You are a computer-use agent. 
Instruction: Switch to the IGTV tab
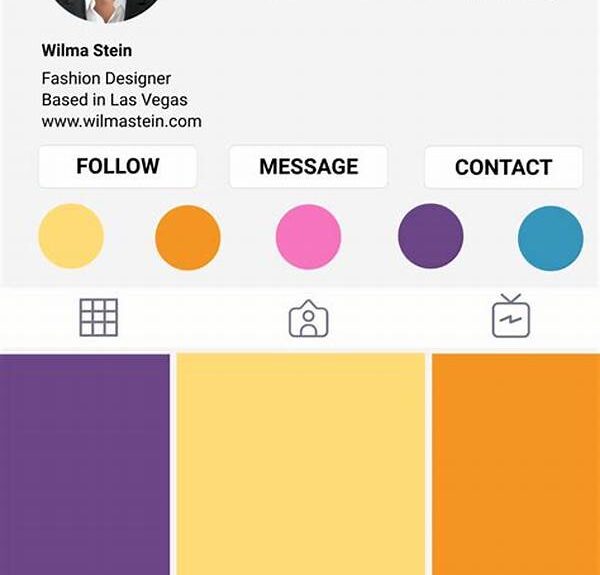point(511,317)
